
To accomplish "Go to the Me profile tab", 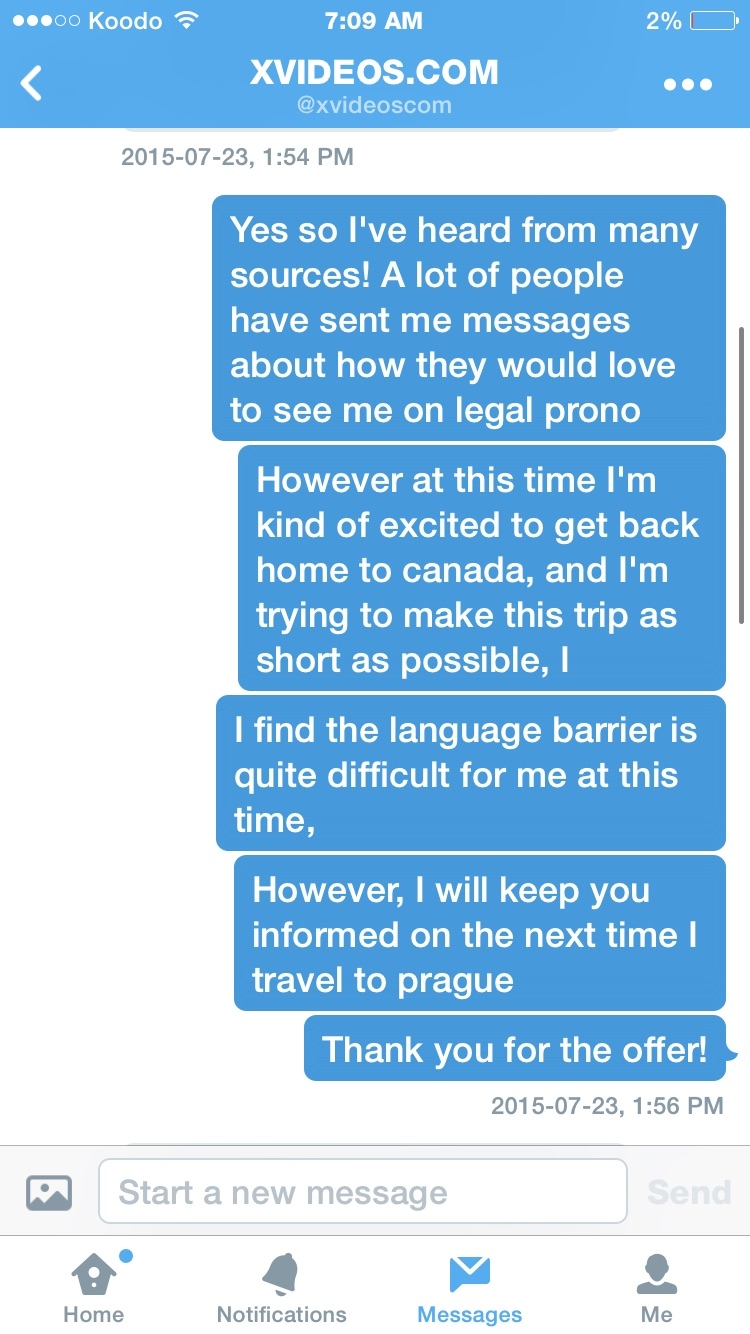I will coord(656,1286).
